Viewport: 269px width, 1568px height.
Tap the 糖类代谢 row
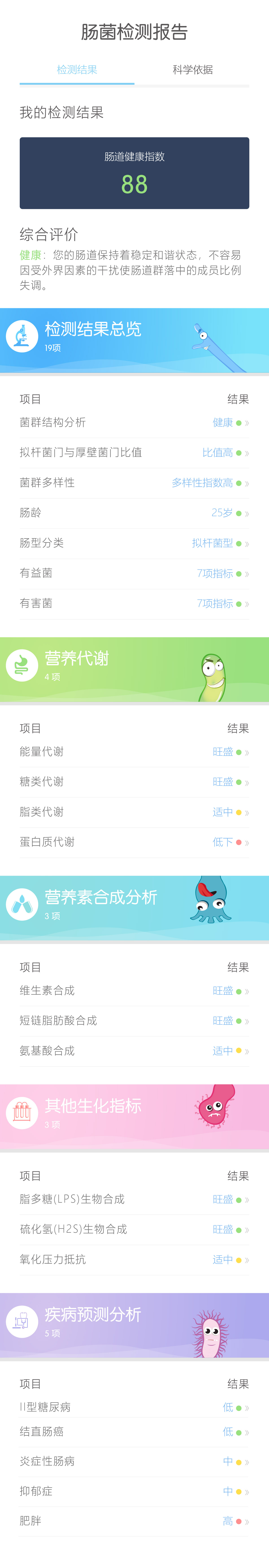tap(134, 782)
